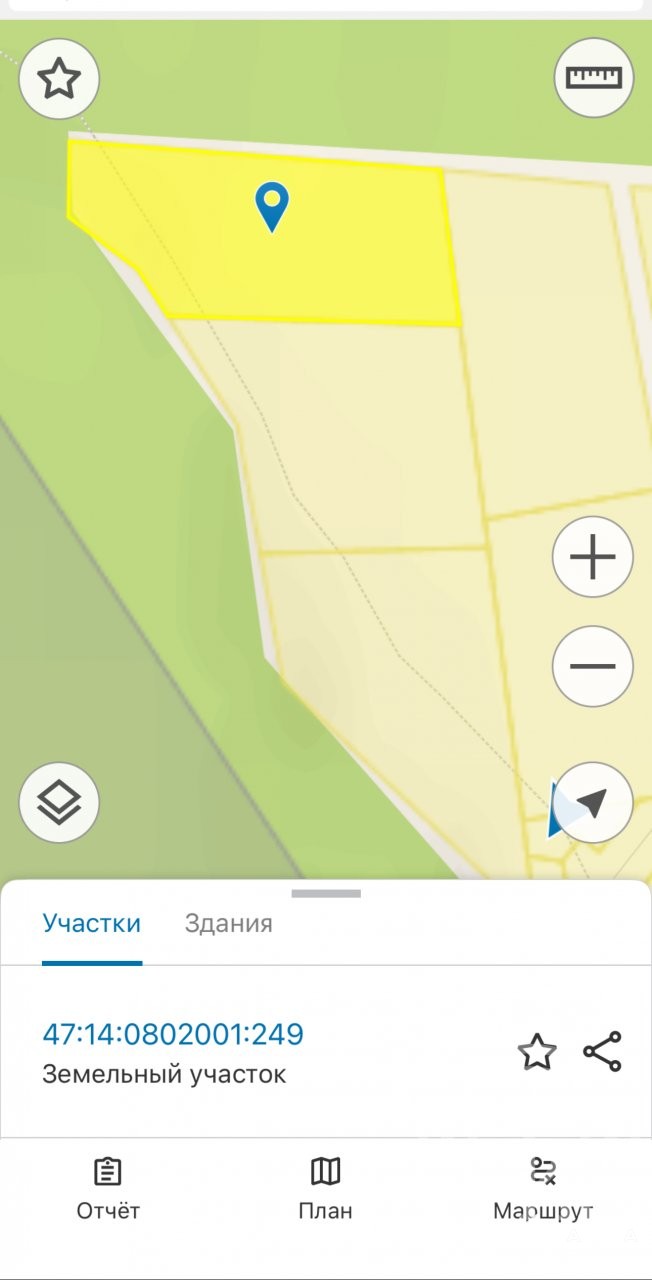Switch to the Здания tab
652x1280 pixels.
[x=228, y=923]
